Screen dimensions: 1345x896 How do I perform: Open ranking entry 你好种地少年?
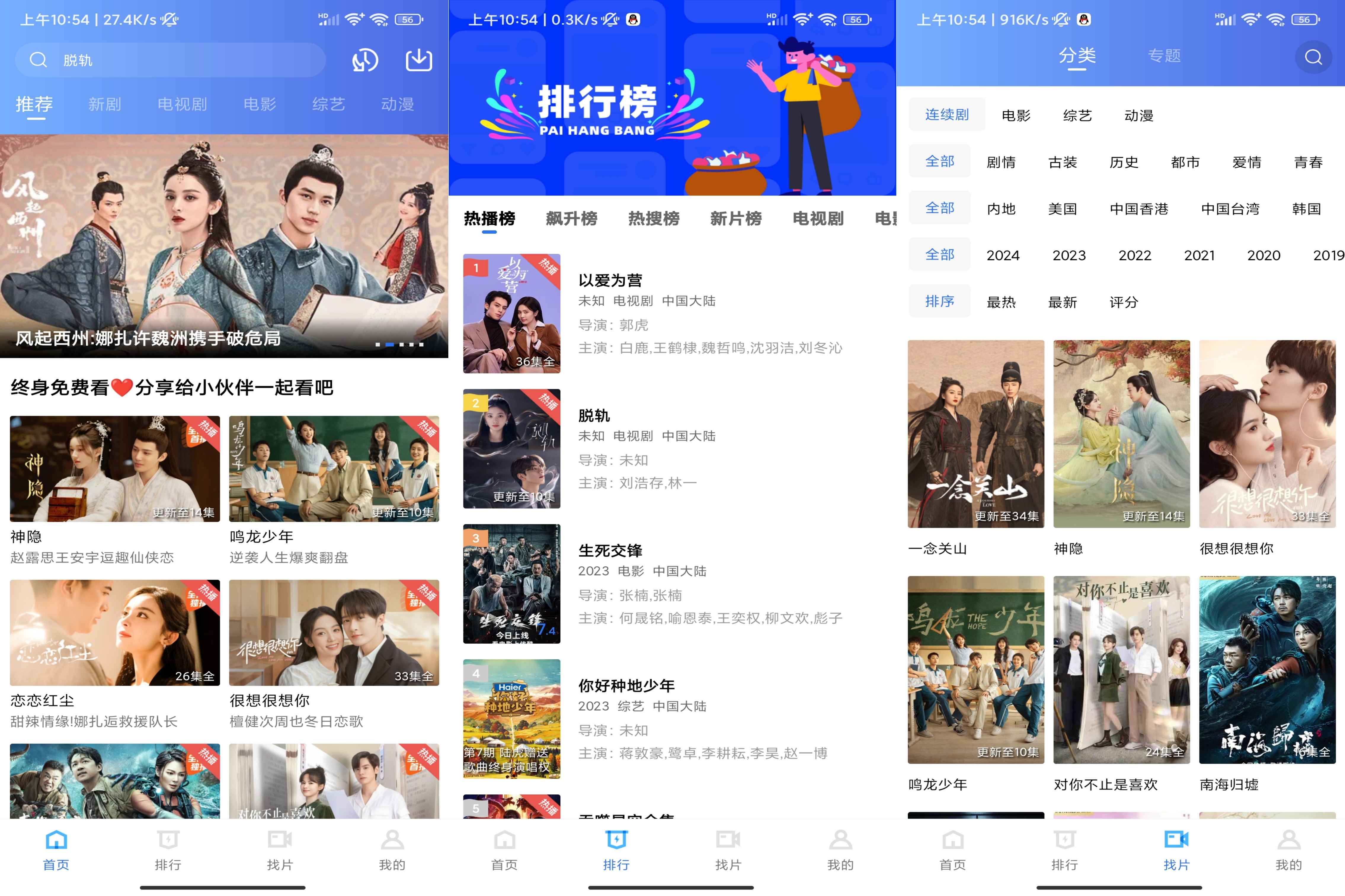coord(626,686)
